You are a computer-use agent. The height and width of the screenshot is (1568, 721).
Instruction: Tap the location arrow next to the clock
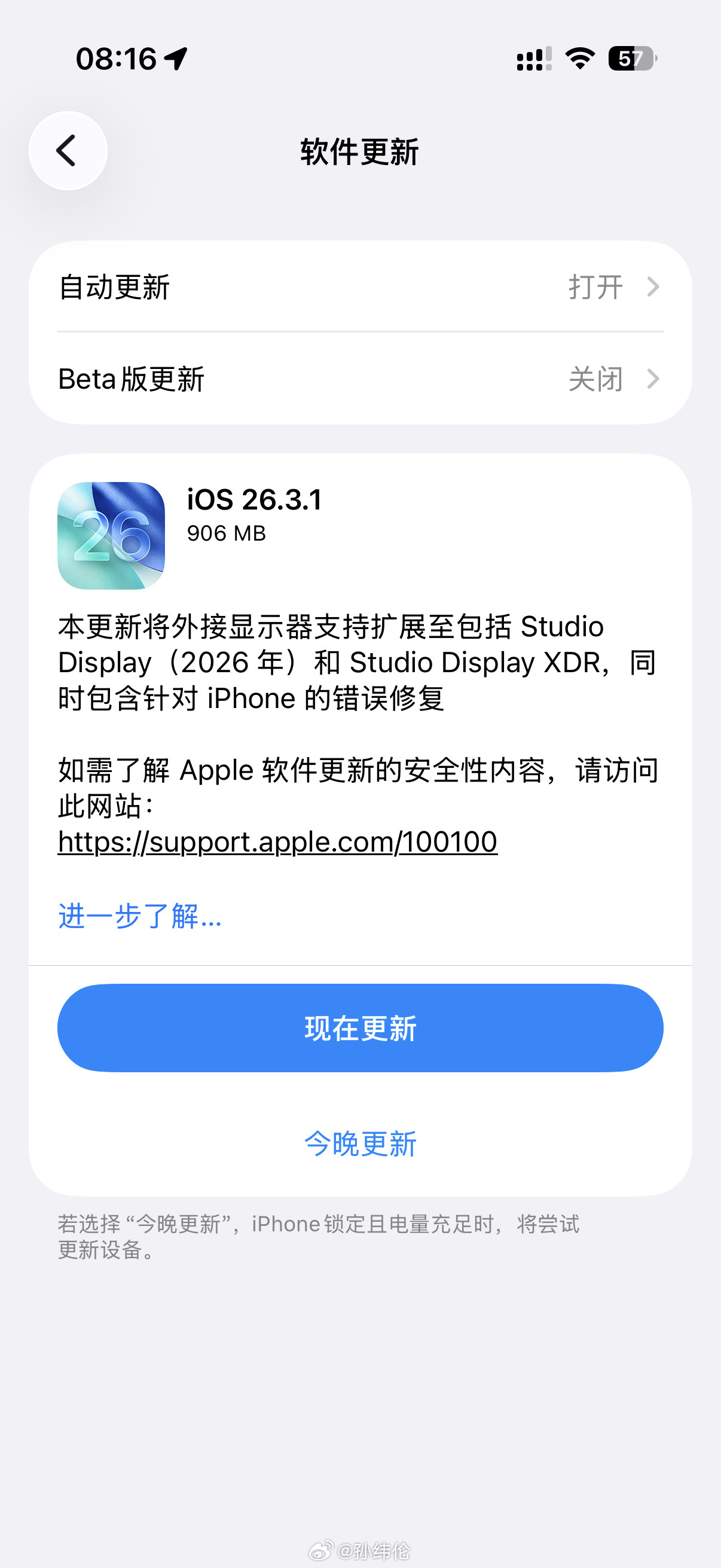click(176, 59)
